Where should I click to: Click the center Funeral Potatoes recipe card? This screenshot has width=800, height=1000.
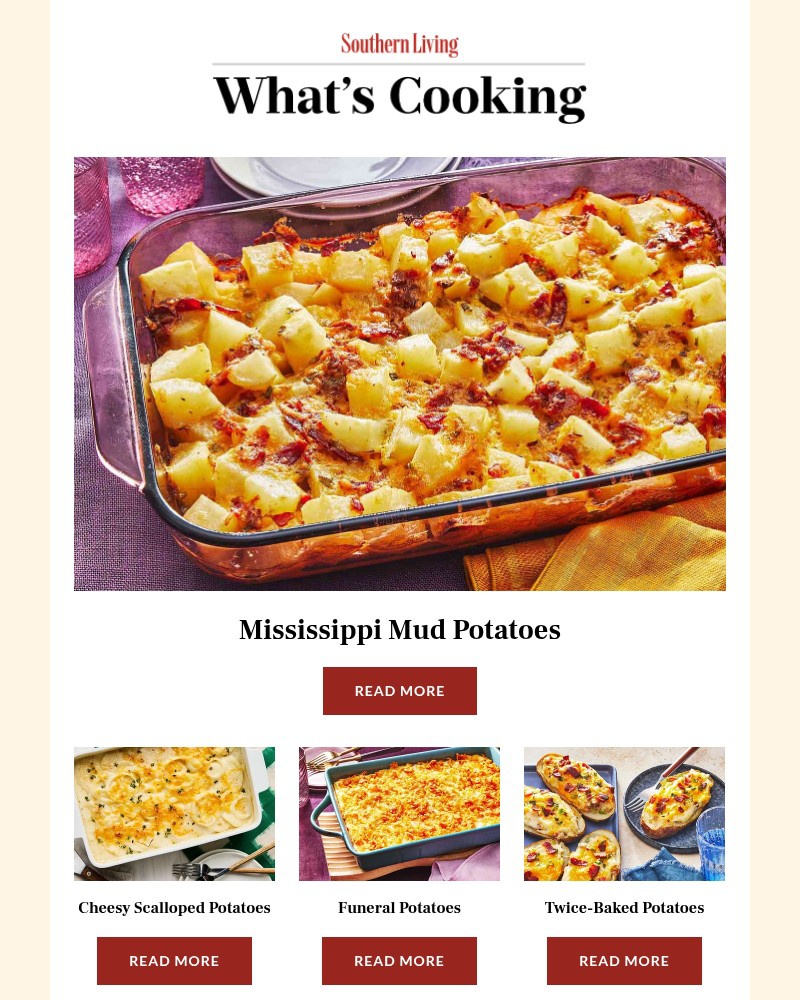(x=400, y=813)
